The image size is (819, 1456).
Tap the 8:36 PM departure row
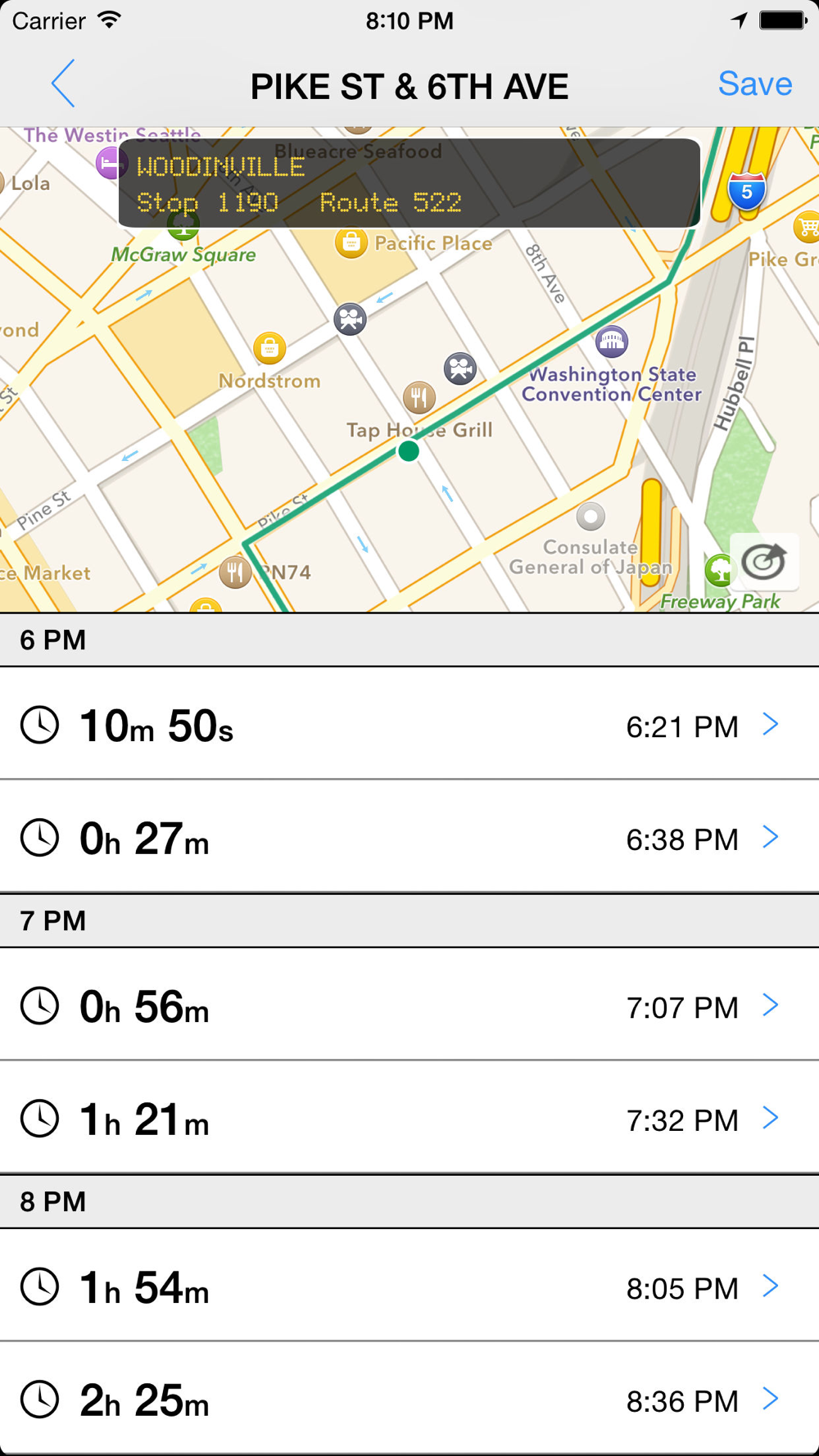click(x=409, y=1399)
